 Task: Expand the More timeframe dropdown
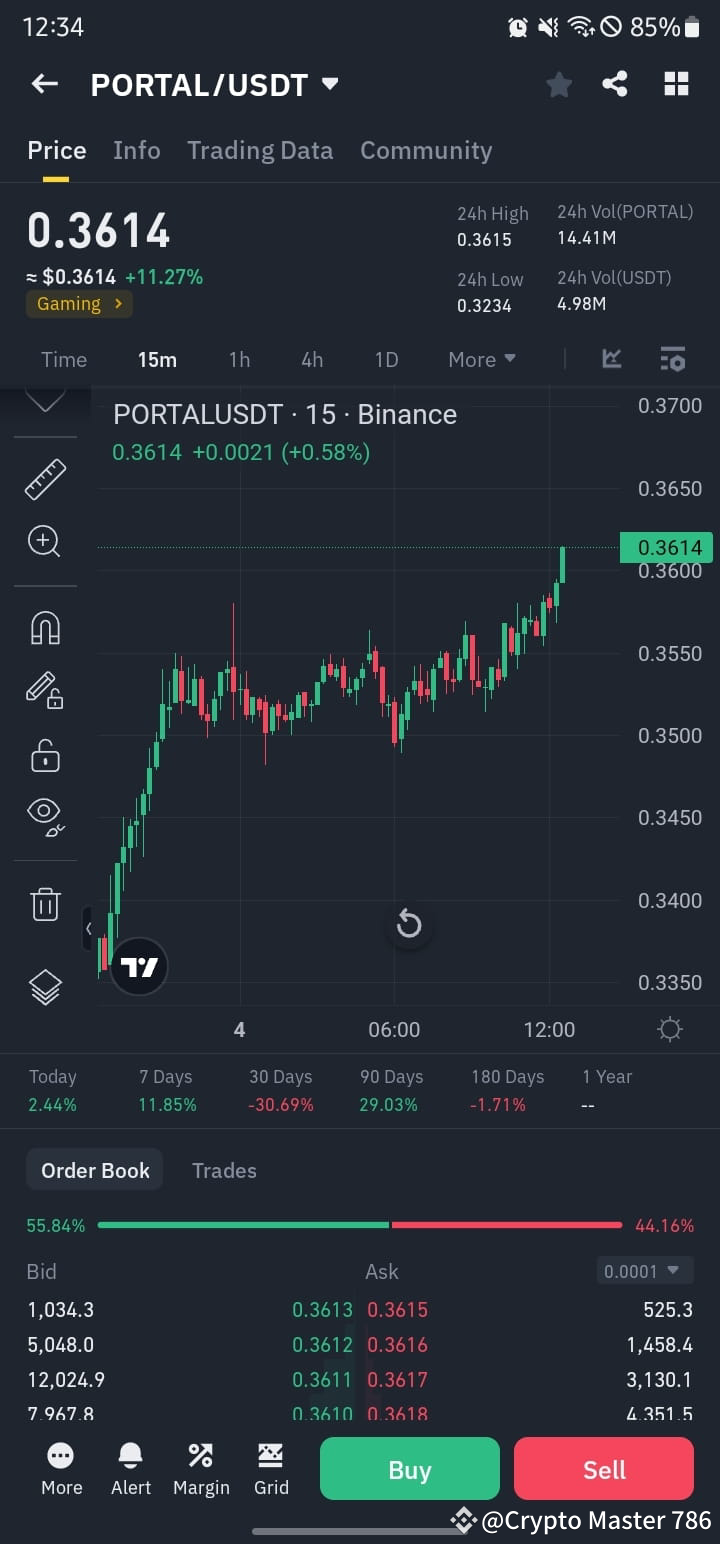482,359
